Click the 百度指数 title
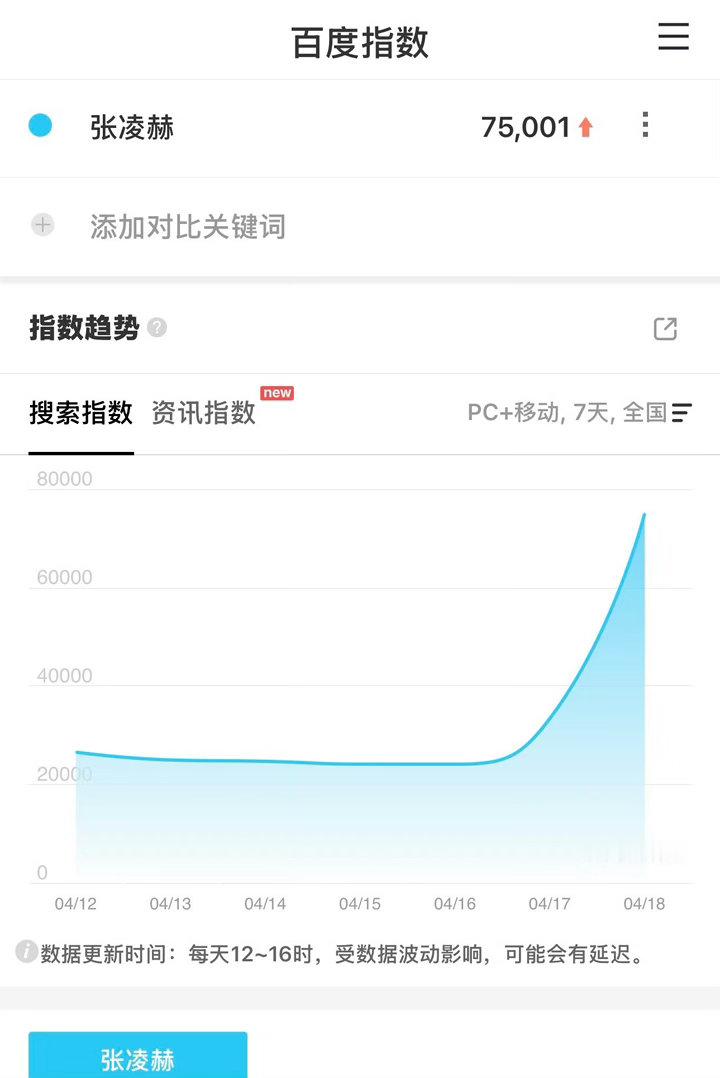Screen dimensions: 720x1078 pyautogui.click(x=360, y=40)
